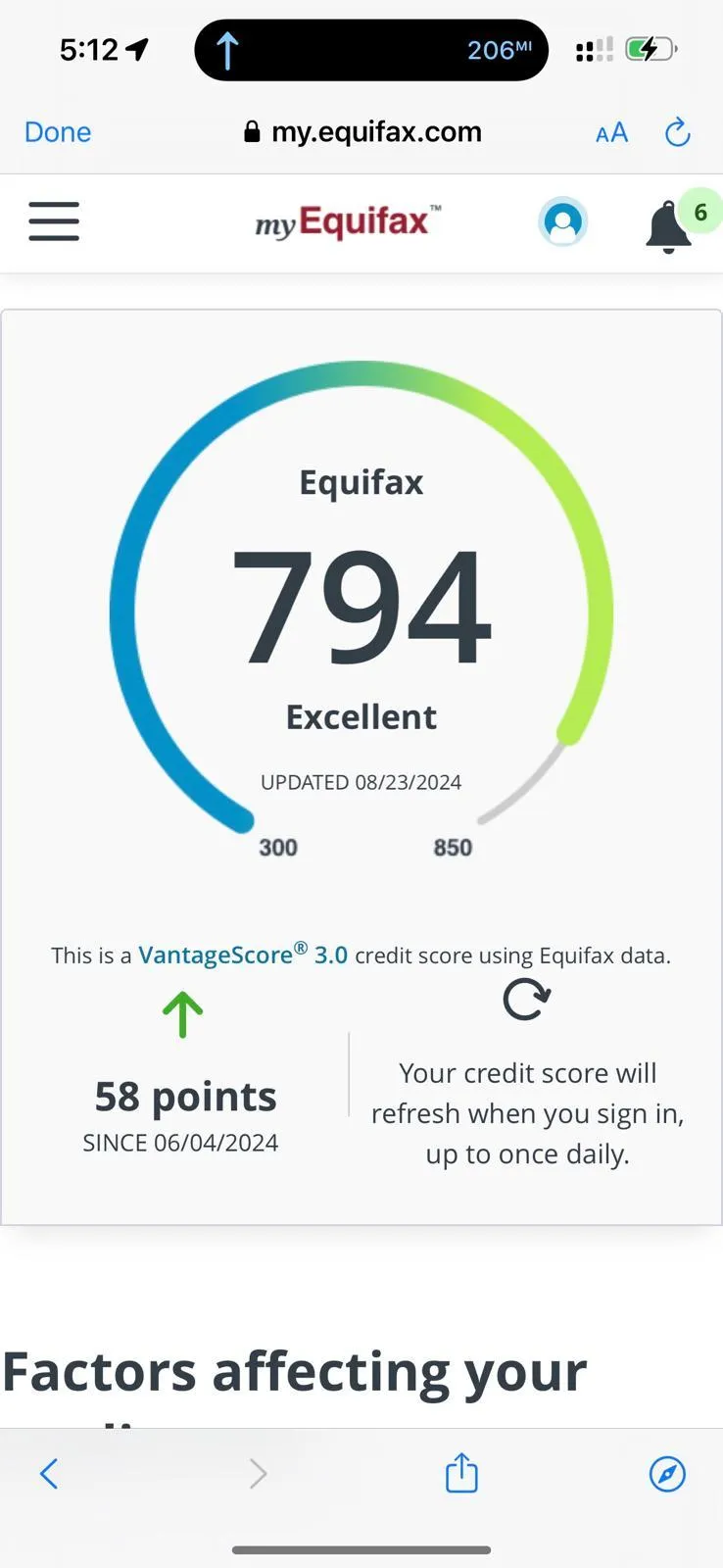Open this page in Safari
Viewport: 723px width, 1568px height.
(x=667, y=1473)
